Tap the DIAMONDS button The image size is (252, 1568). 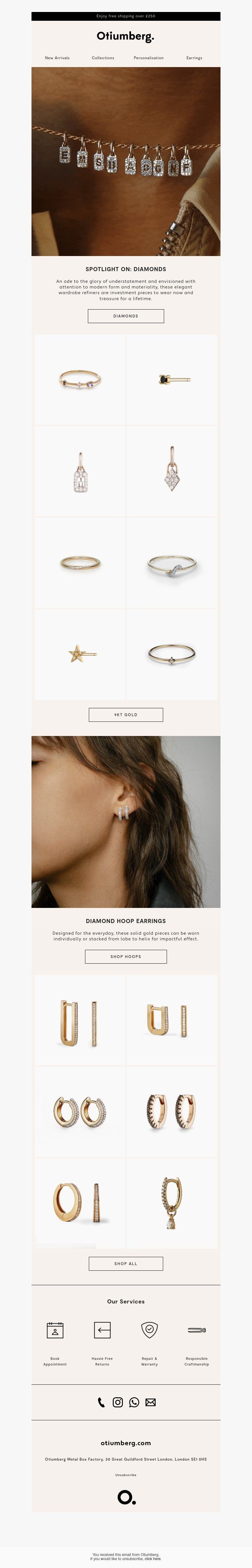click(126, 316)
